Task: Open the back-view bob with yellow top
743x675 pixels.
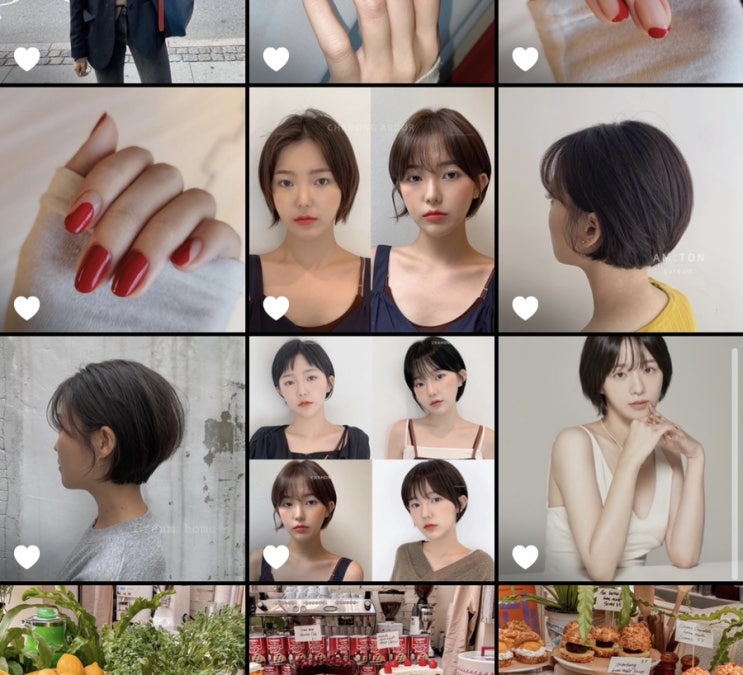Action: (621, 210)
